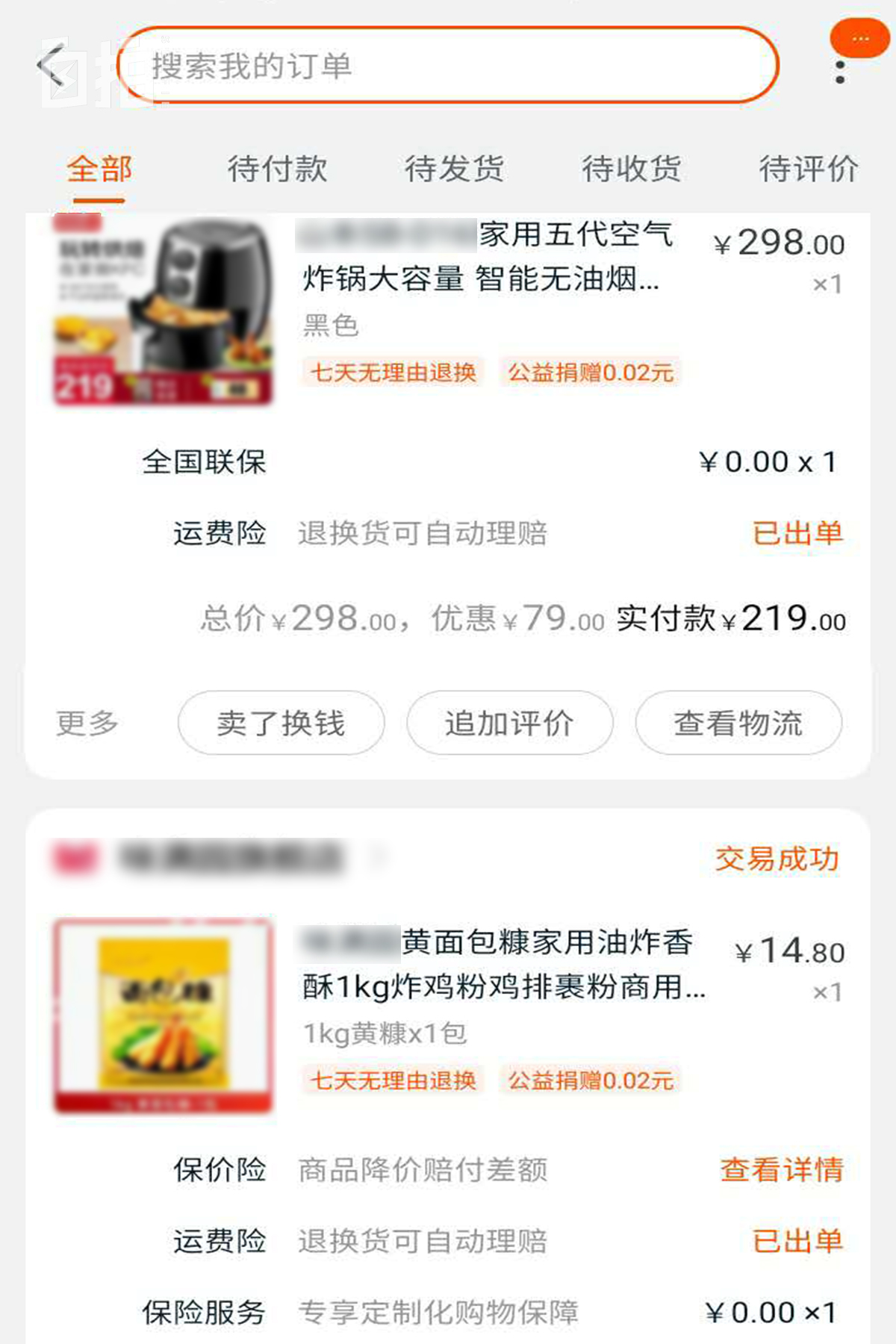Open the three-dot overflow menu
This screenshot has width=896, height=1344.
click(839, 72)
